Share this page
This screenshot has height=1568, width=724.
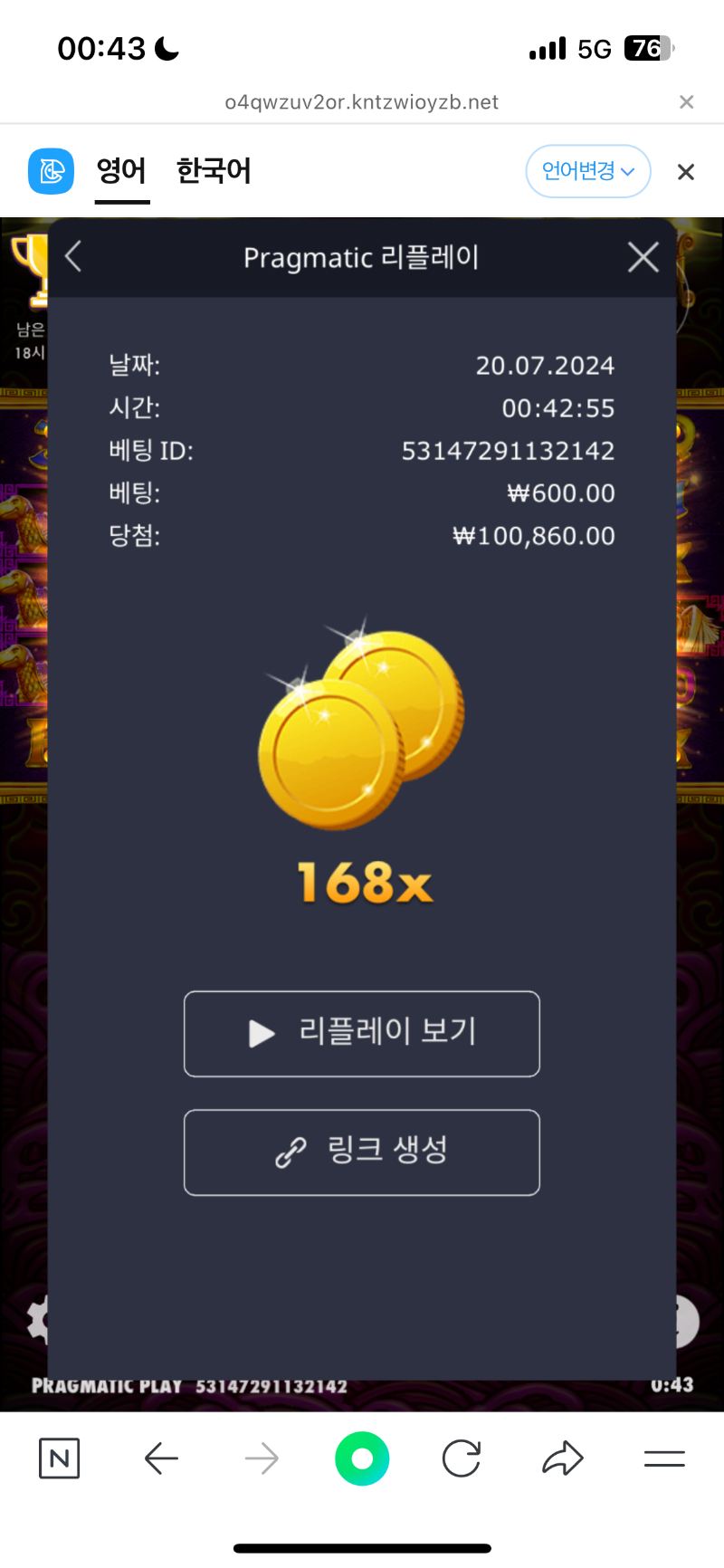(x=563, y=1458)
